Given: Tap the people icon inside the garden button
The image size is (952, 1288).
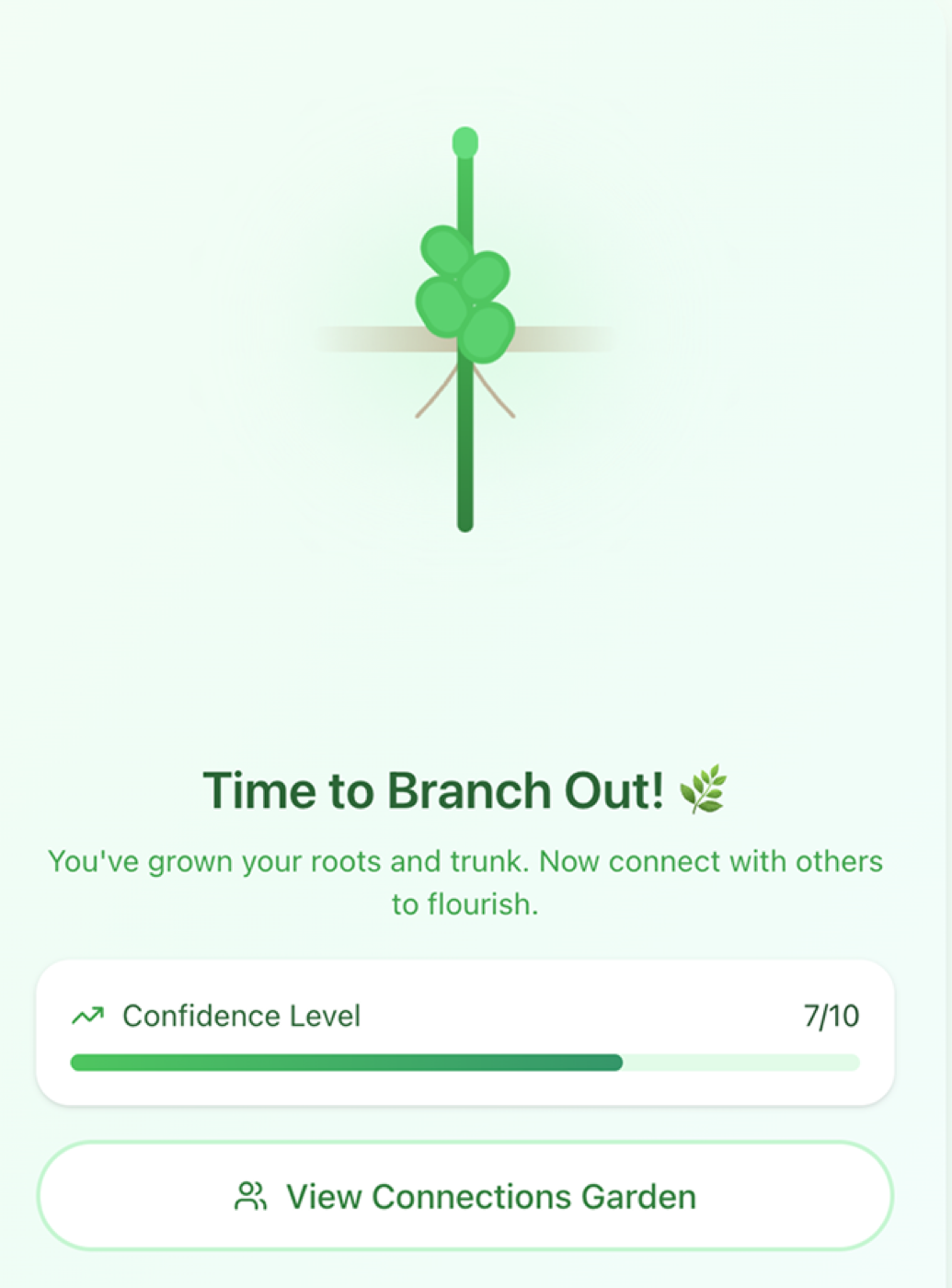Looking at the screenshot, I should [251, 1196].
